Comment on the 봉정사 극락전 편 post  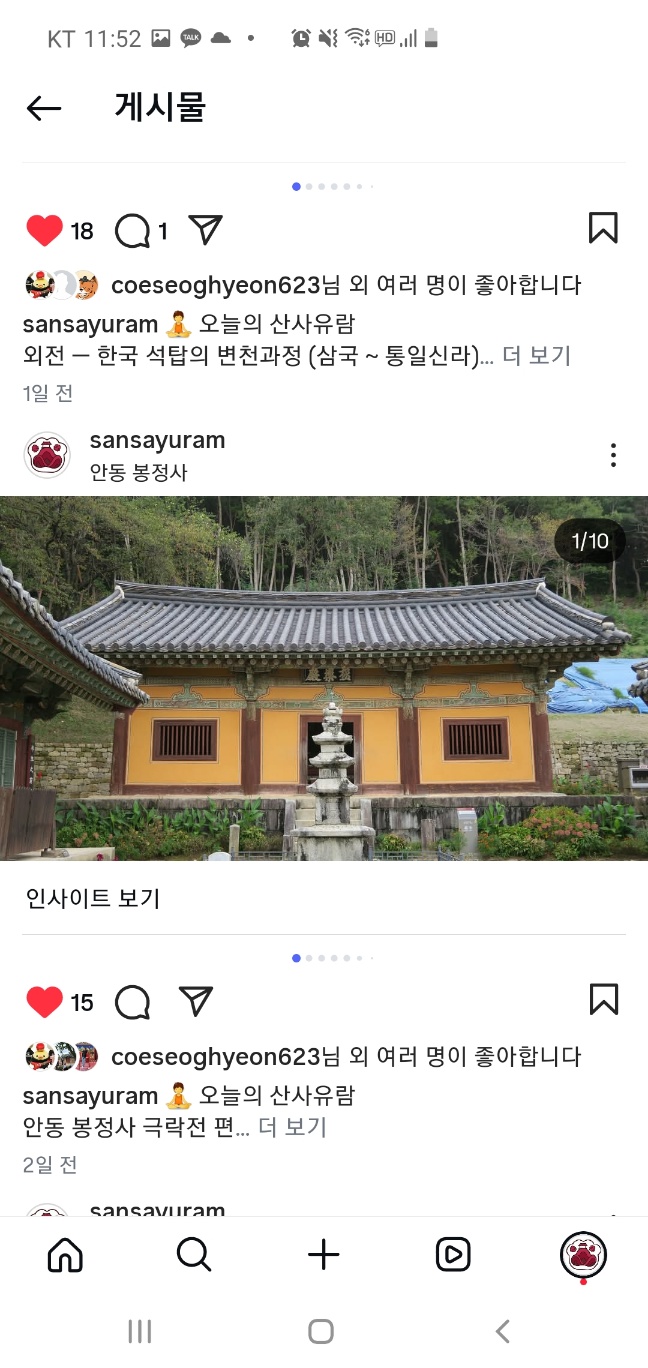pos(132,1002)
